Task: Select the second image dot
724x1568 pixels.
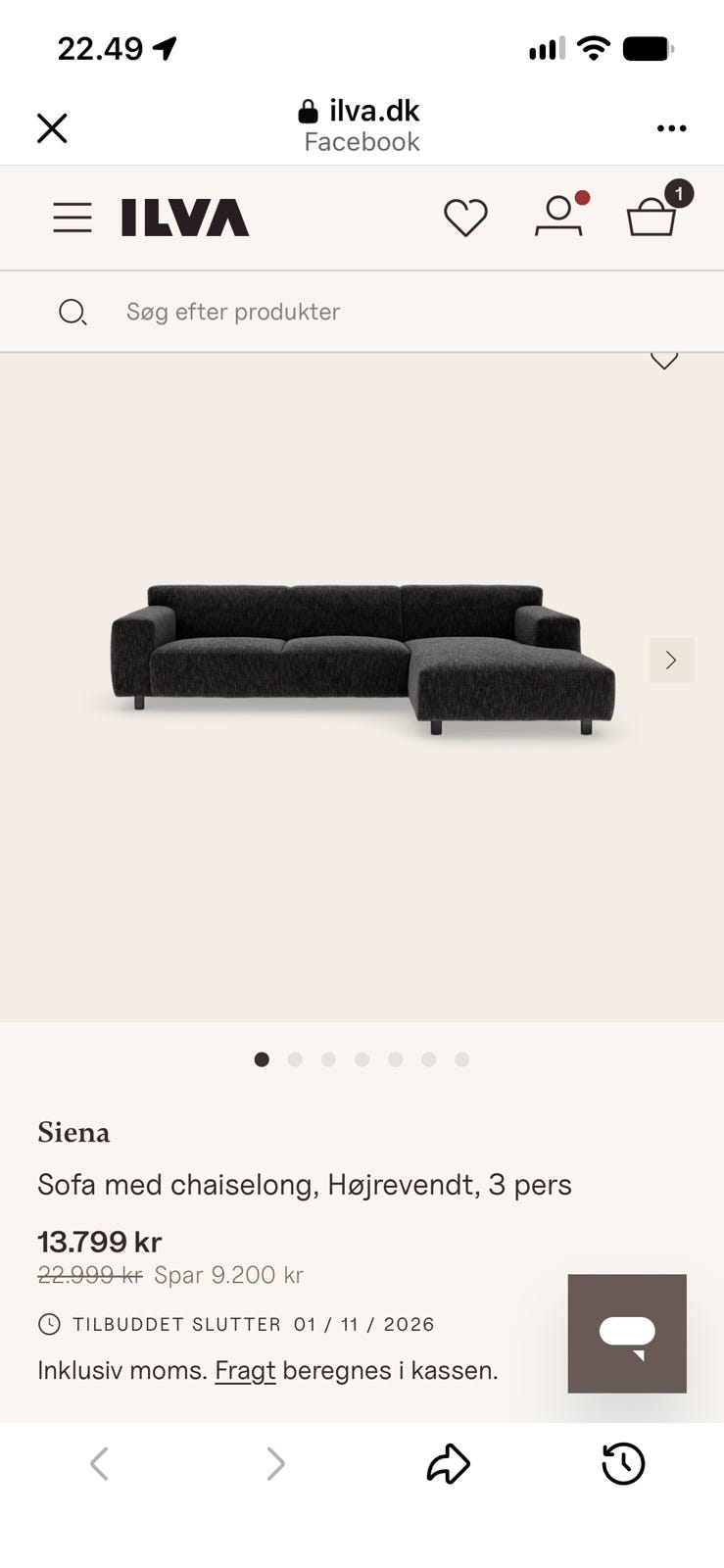Action: [295, 1059]
